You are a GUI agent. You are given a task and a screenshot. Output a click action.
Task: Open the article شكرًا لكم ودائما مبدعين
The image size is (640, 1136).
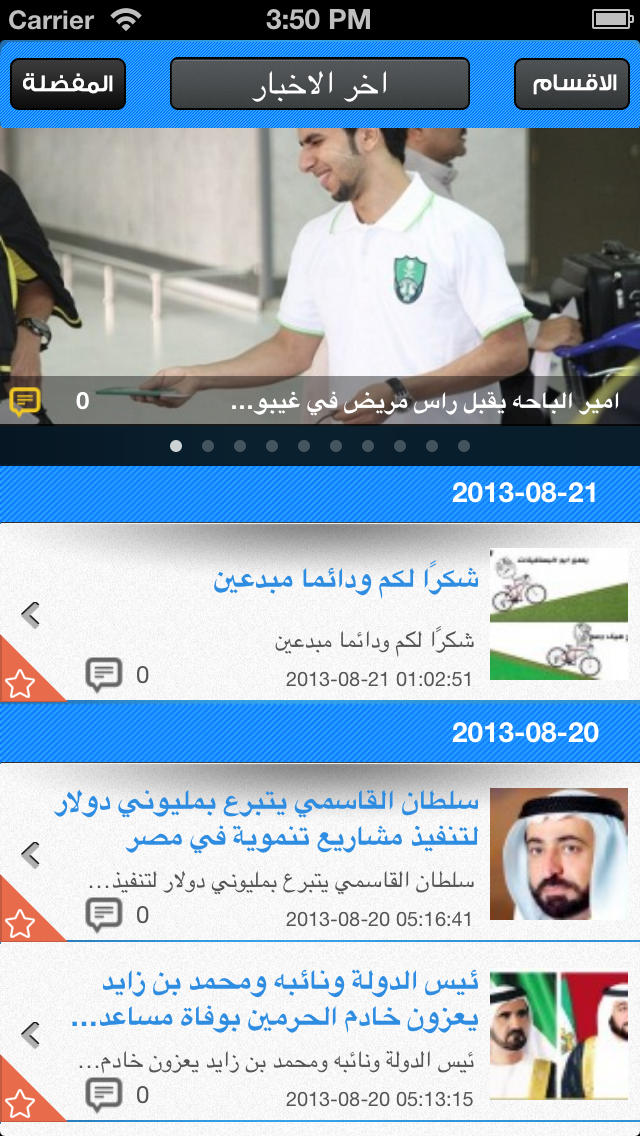coord(320,611)
